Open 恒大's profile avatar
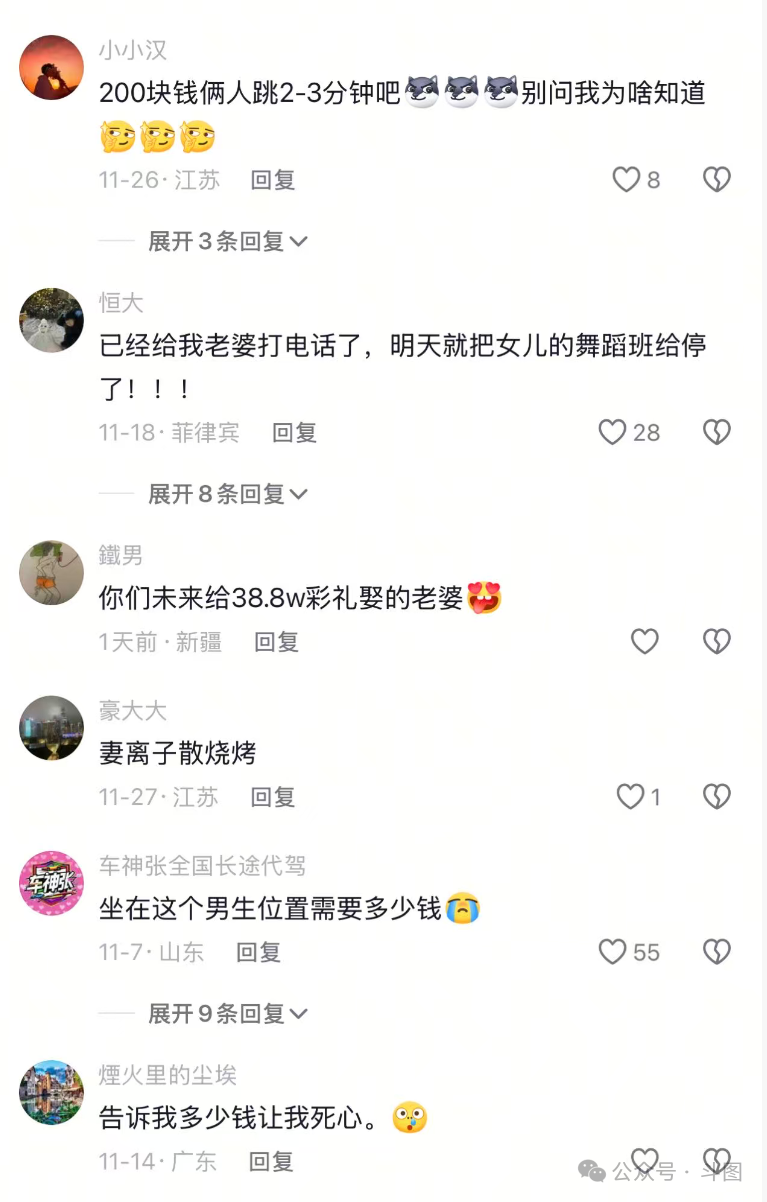This screenshot has width=767, height=1202. tap(51, 320)
